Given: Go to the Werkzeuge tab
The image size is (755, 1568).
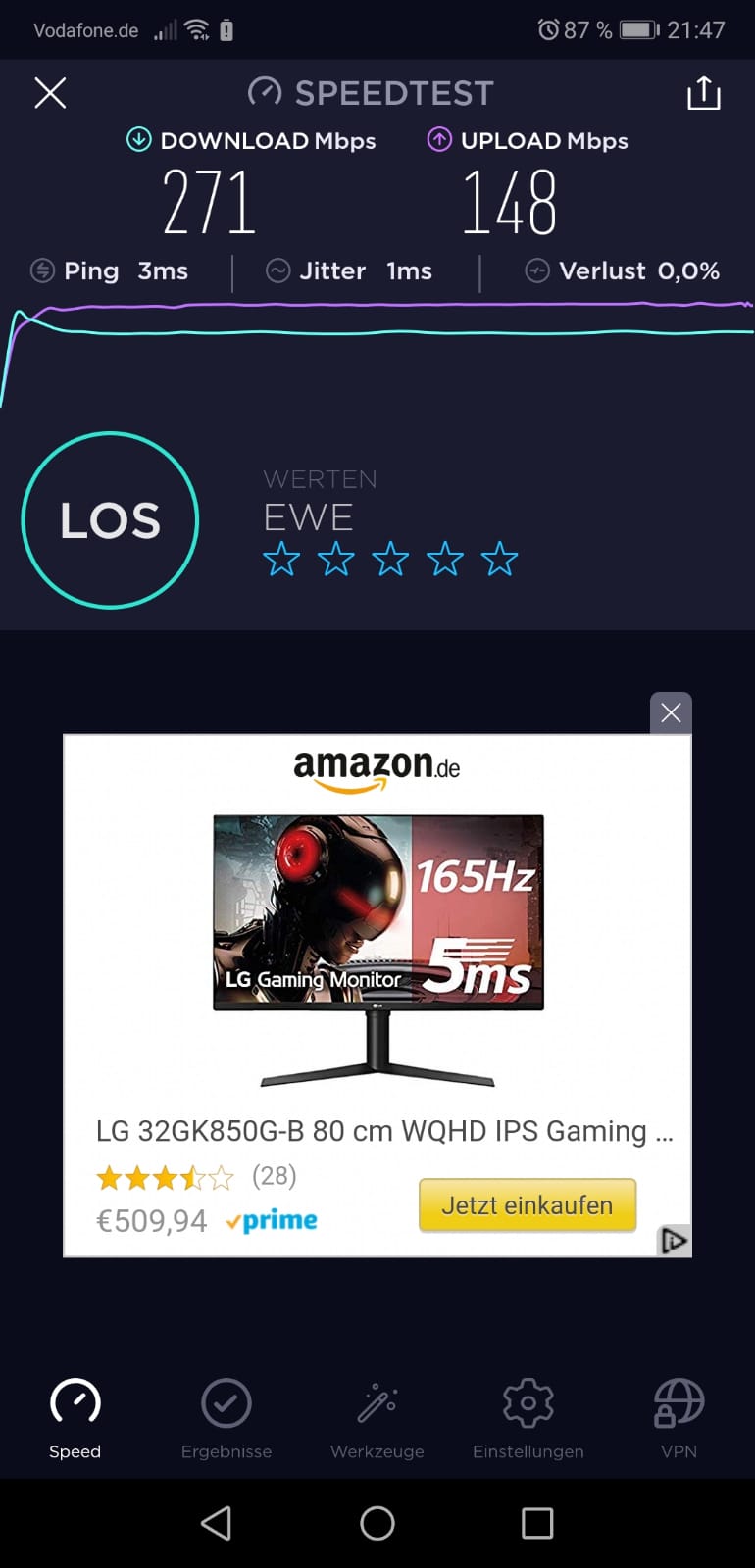Looking at the screenshot, I should click(377, 1416).
